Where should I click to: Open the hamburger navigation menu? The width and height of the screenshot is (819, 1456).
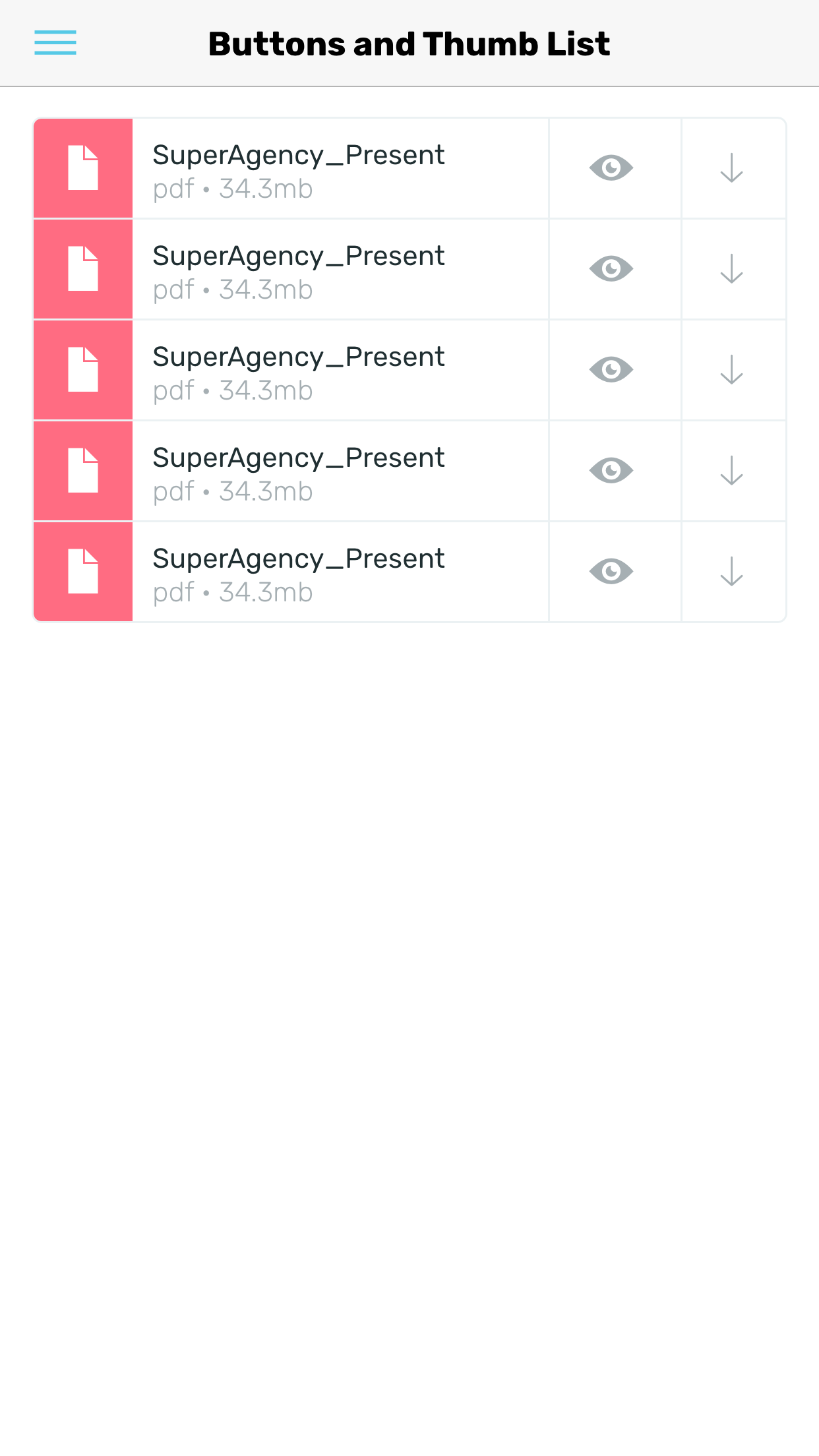(55, 42)
